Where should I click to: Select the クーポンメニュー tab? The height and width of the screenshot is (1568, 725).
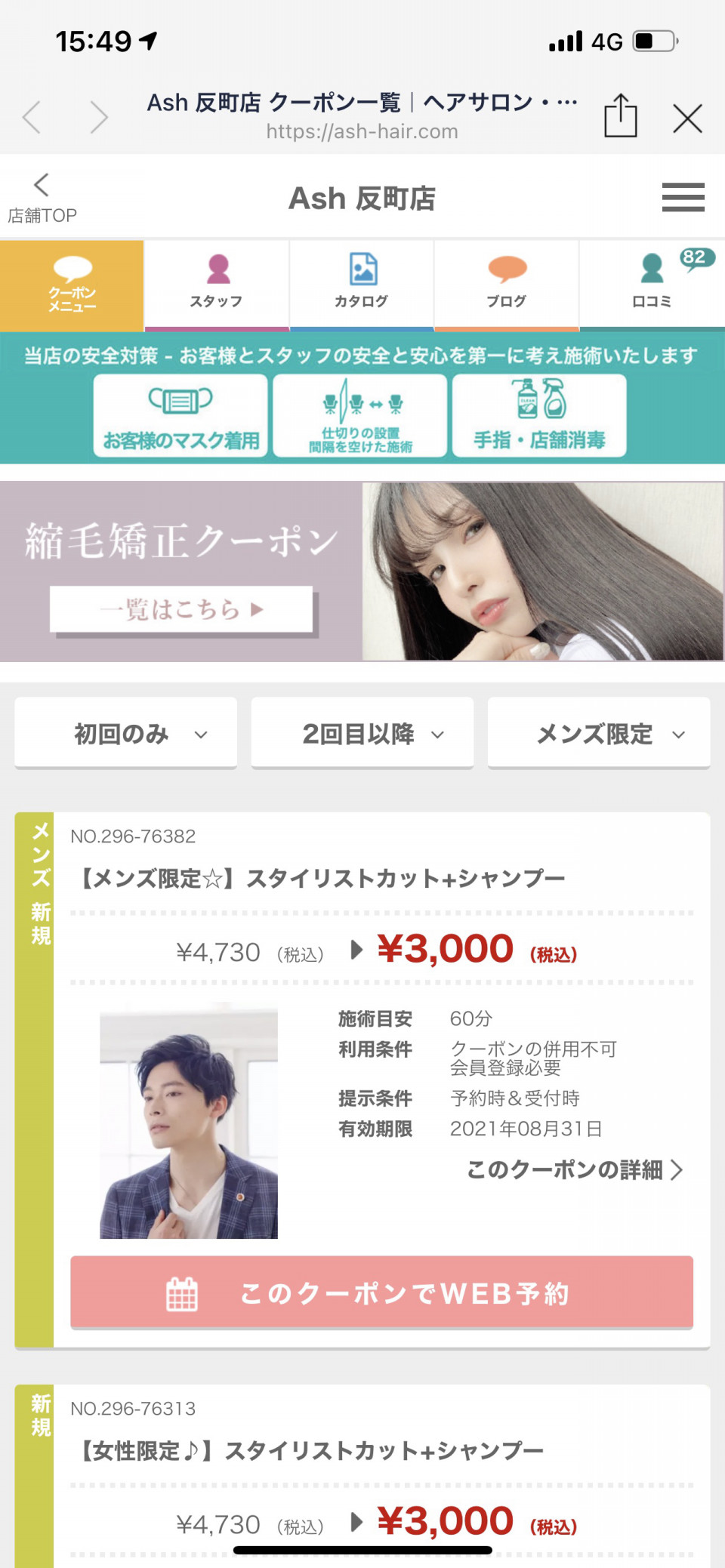[72, 285]
